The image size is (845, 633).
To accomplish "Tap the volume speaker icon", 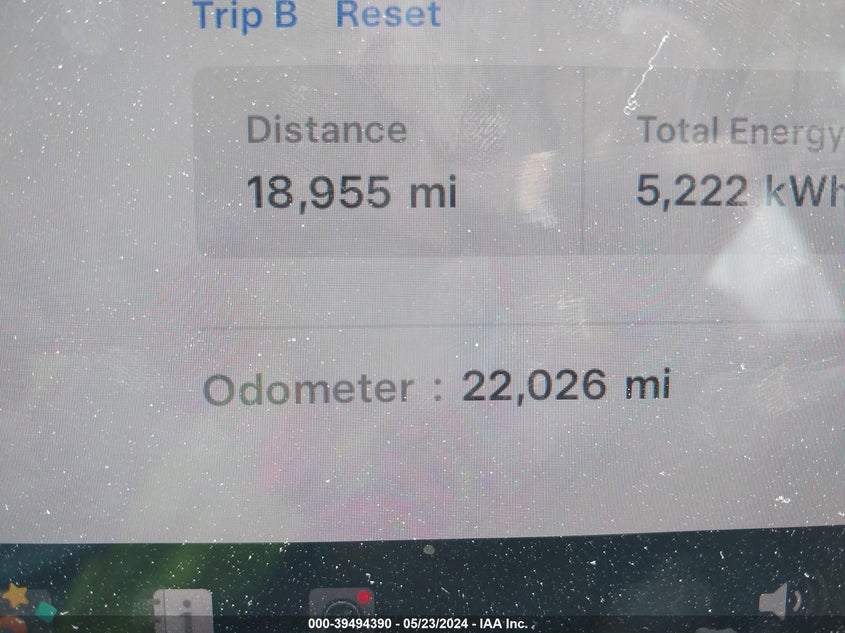I will pos(779,603).
